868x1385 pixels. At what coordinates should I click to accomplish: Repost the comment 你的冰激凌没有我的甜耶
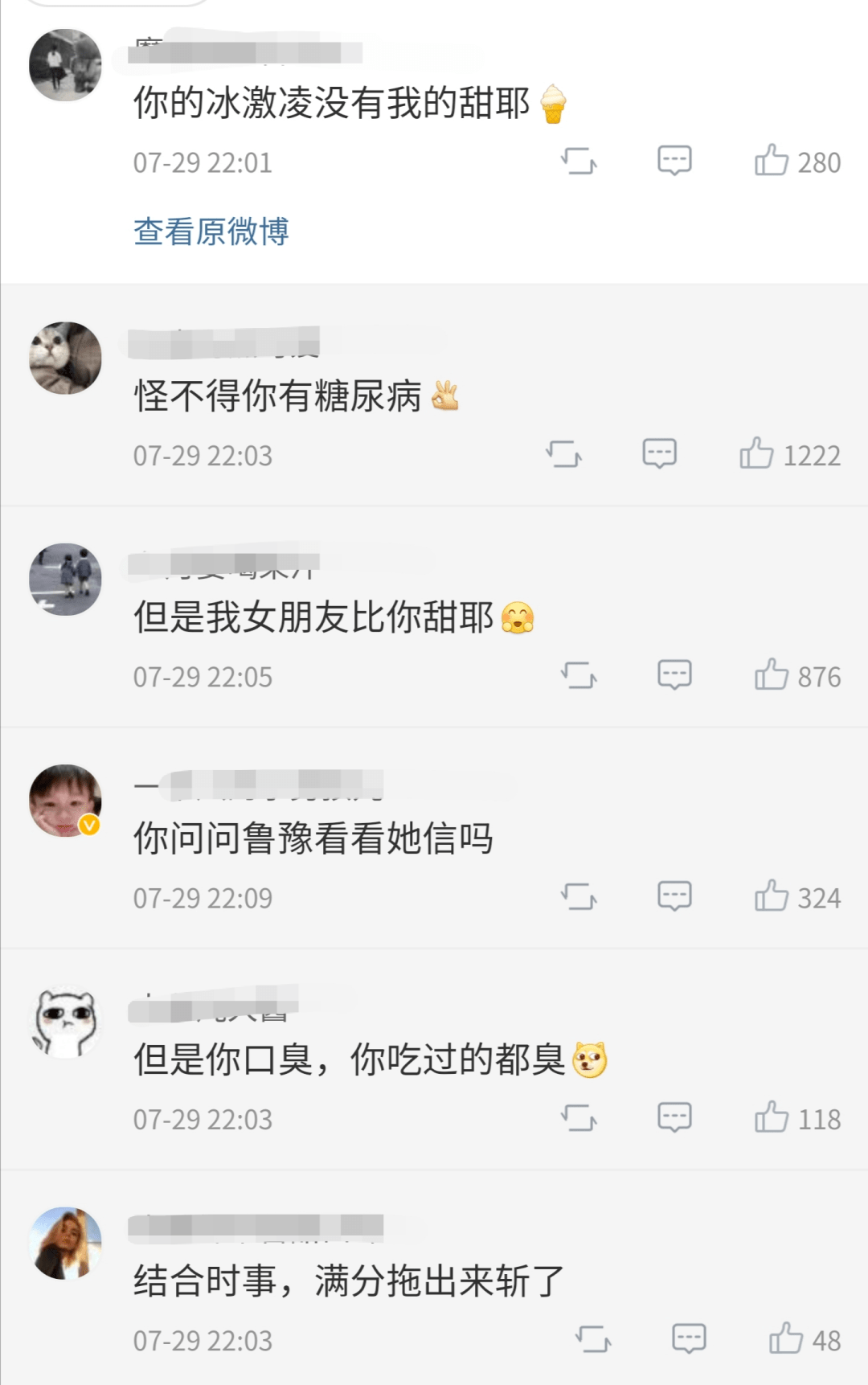(579, 161)
